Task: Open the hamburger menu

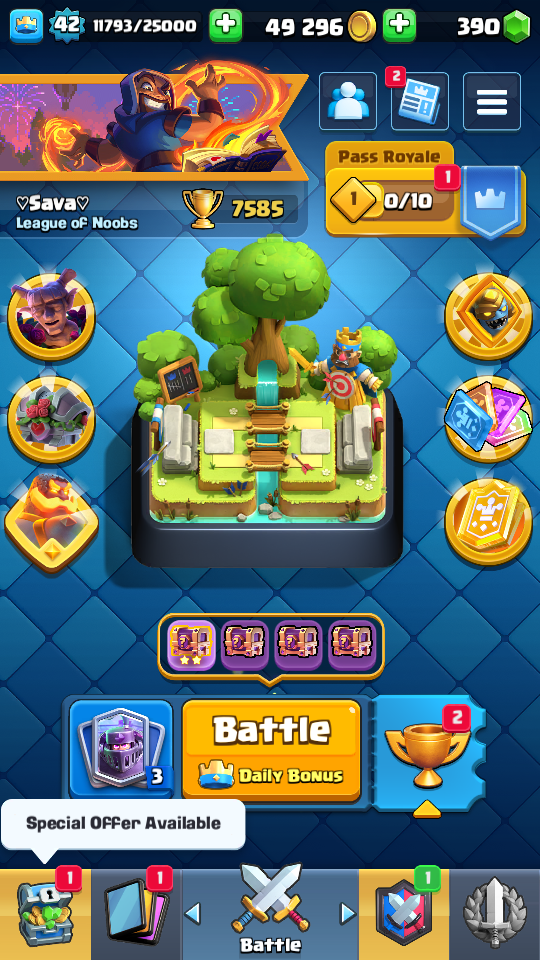Action: [492, 101]
